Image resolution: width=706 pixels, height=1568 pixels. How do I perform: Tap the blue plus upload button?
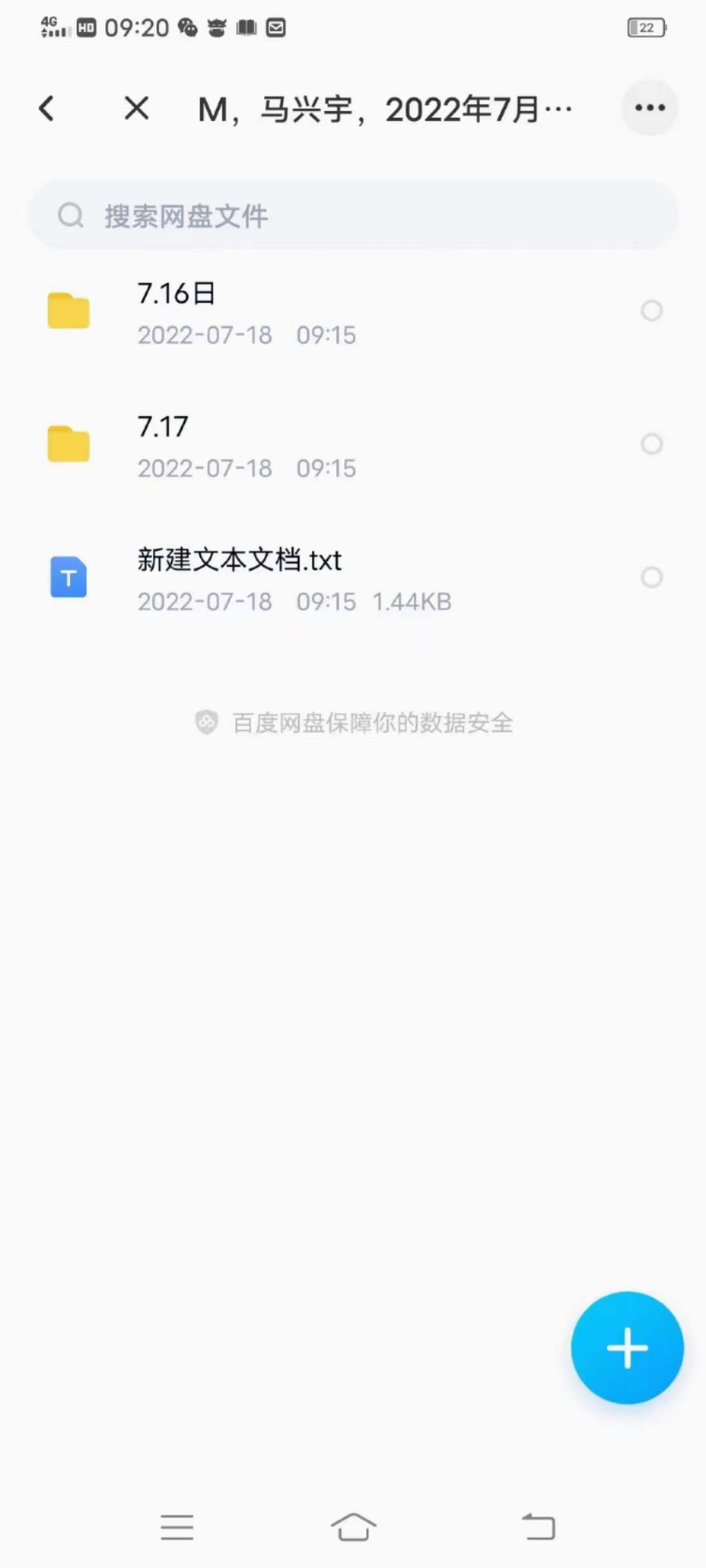[x=626, y=1347]
